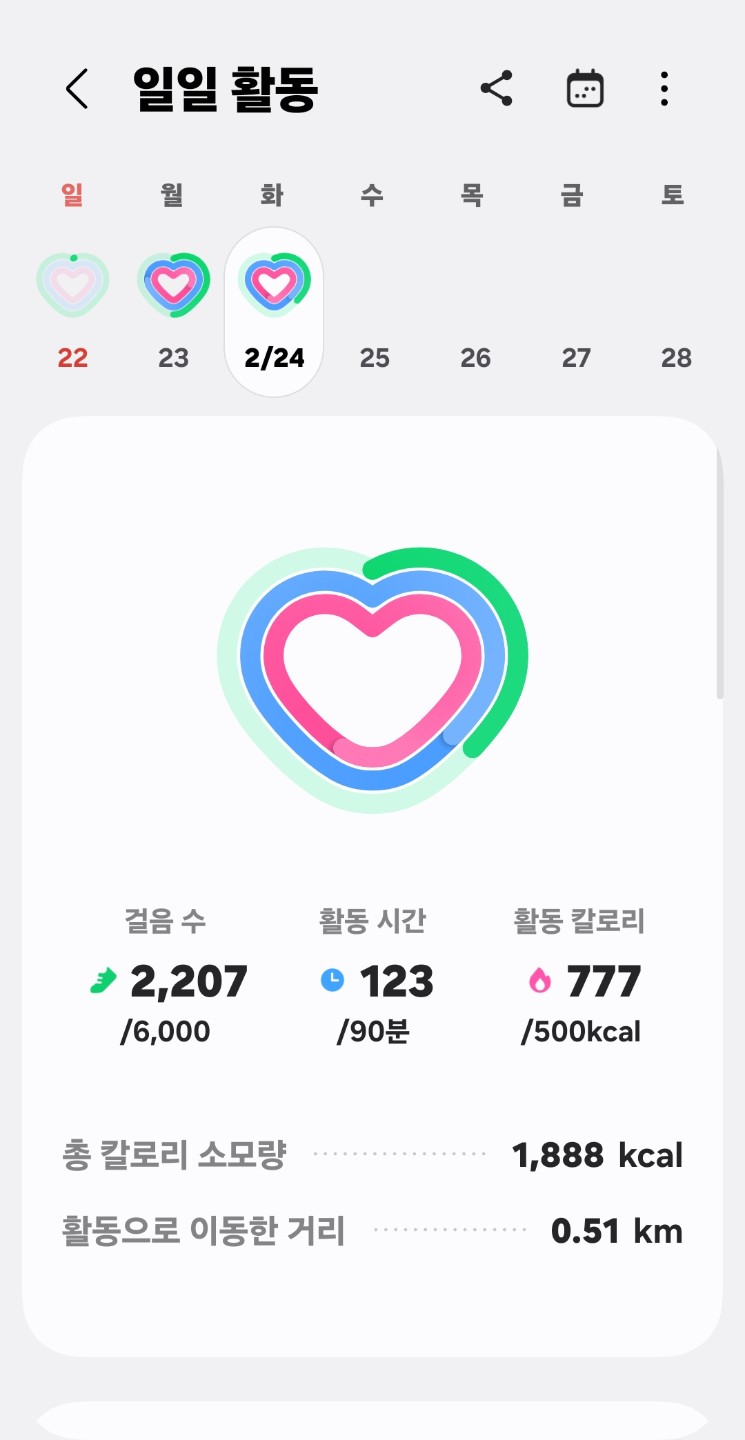Go back from 일일 활동
Viewport: 745px width, 1440px height.
click(77, 90)
